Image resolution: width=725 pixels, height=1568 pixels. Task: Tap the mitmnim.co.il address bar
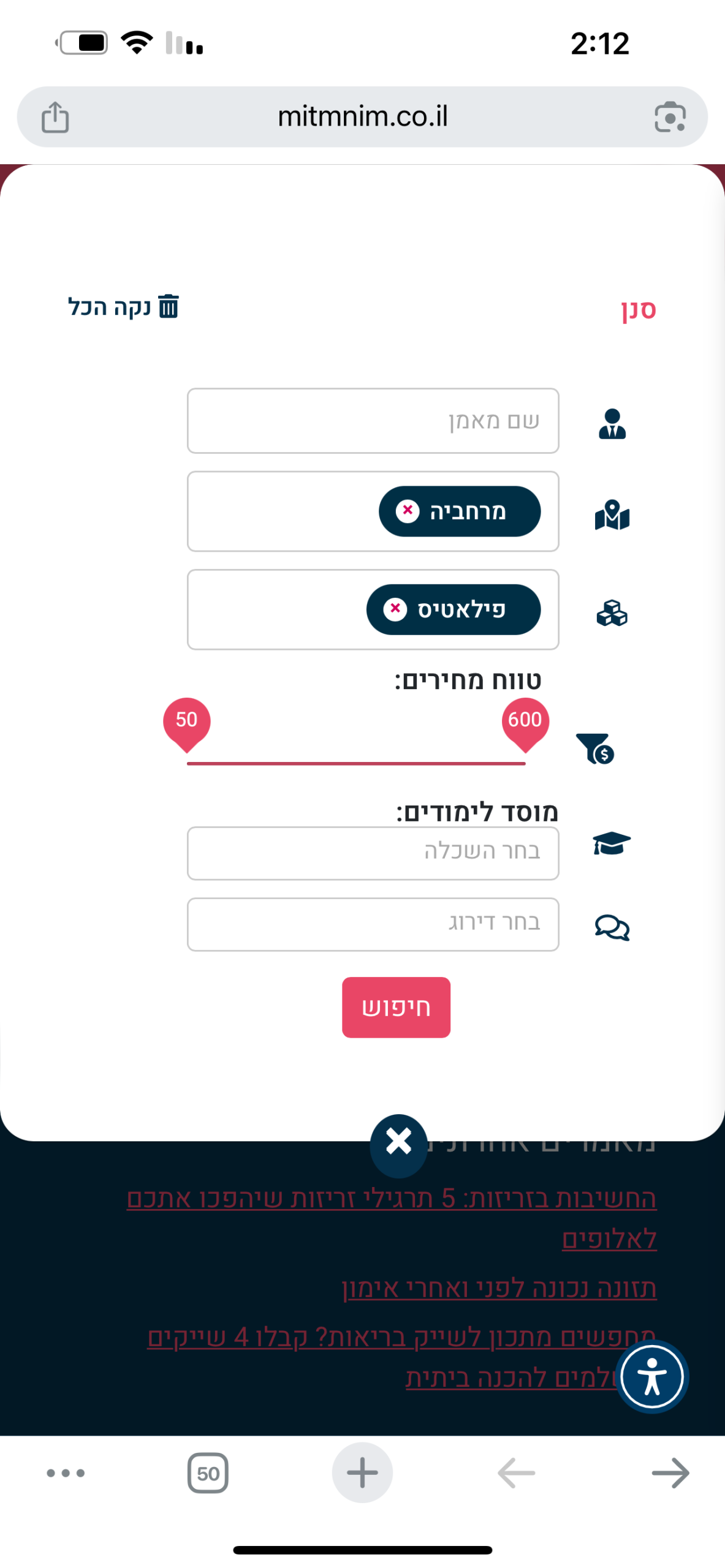[x=362, y=116]
